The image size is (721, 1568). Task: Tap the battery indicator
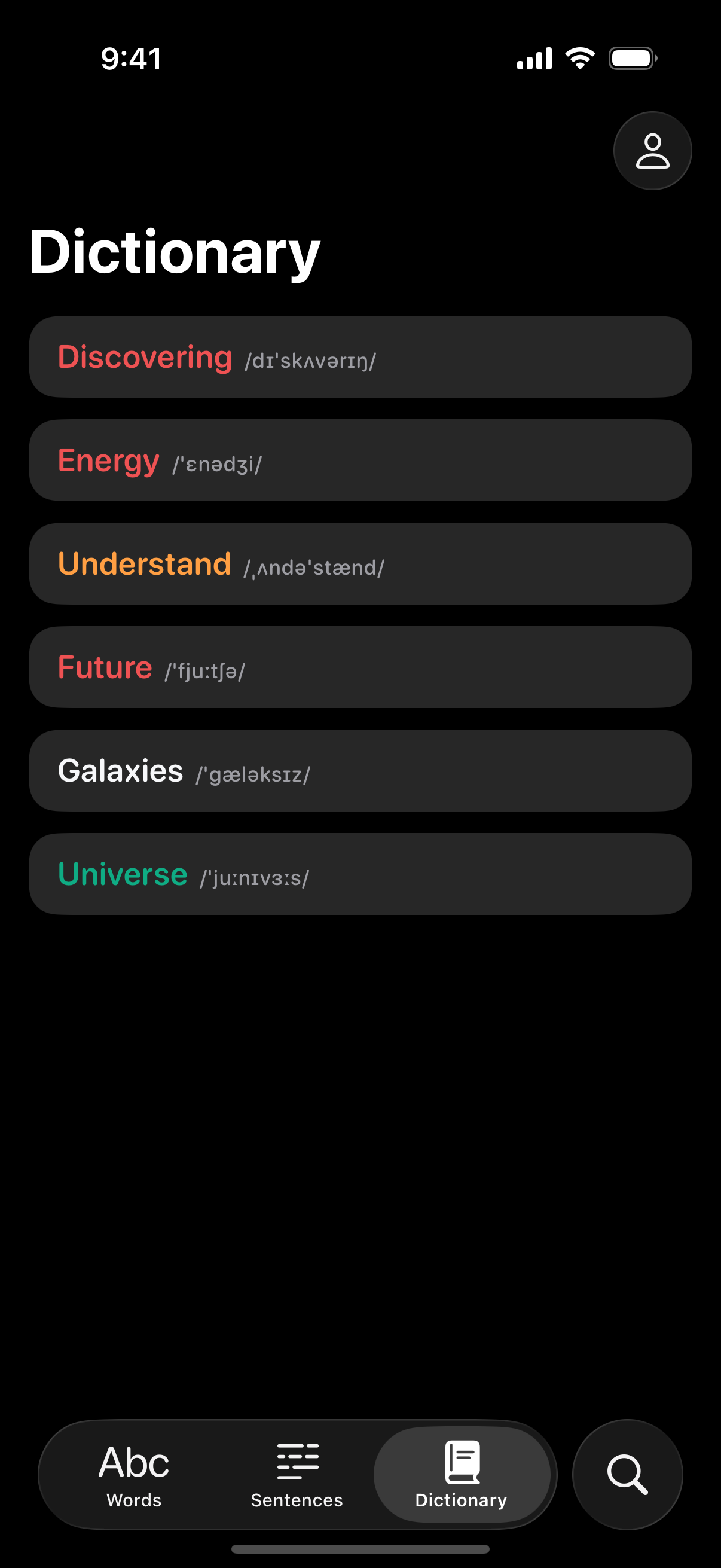(x=631, y=58)
